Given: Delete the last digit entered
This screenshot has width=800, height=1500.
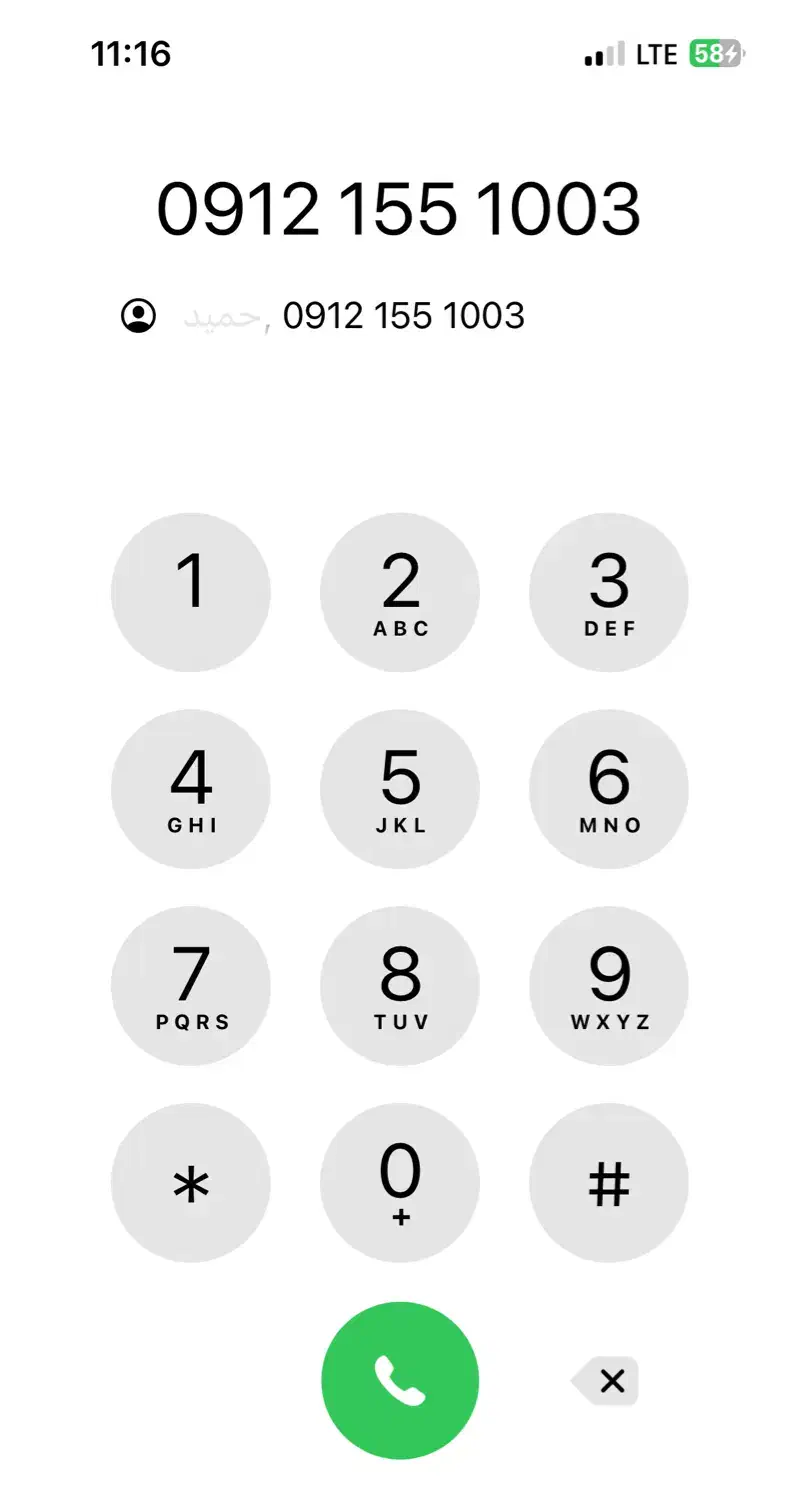Looking at the screenshot, I should point(607,1381).
